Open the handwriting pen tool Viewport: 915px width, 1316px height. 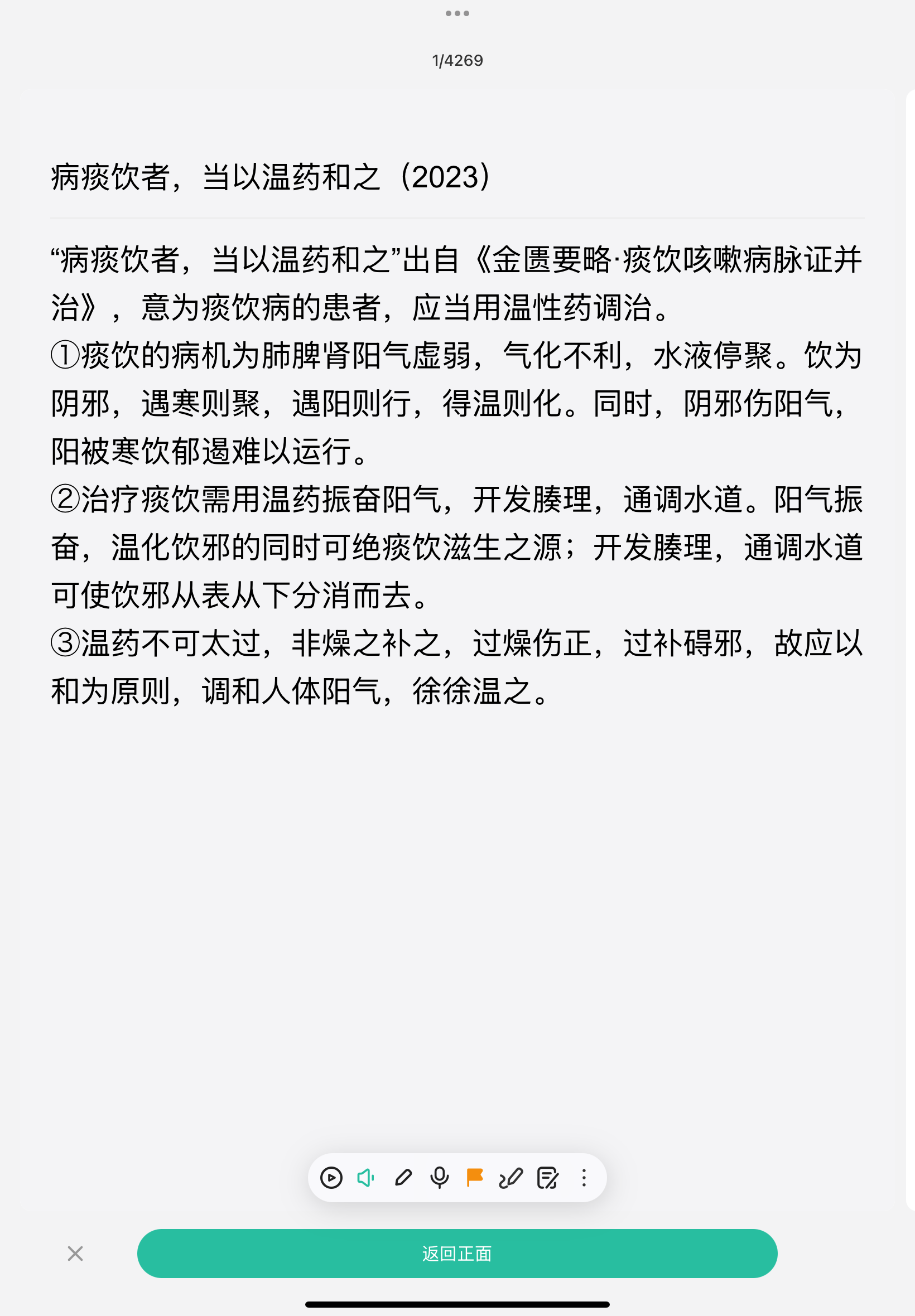pyautogui.click(x=511, y=1178)
